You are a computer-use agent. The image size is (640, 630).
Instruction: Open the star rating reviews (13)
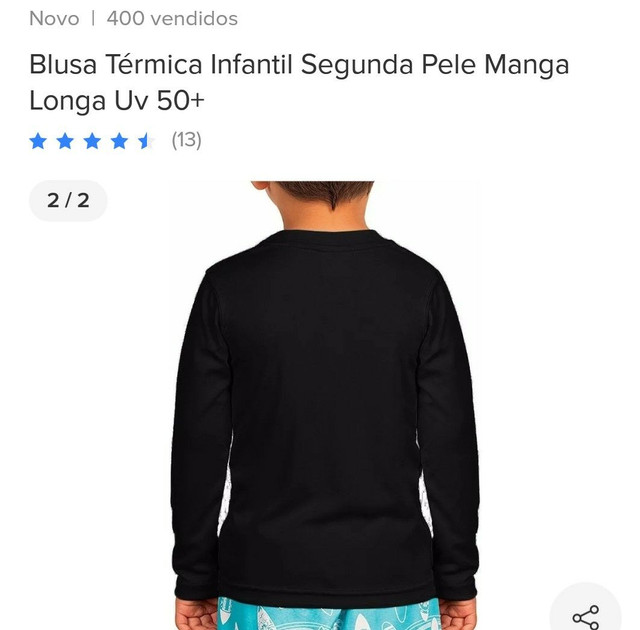pos(115,140)
